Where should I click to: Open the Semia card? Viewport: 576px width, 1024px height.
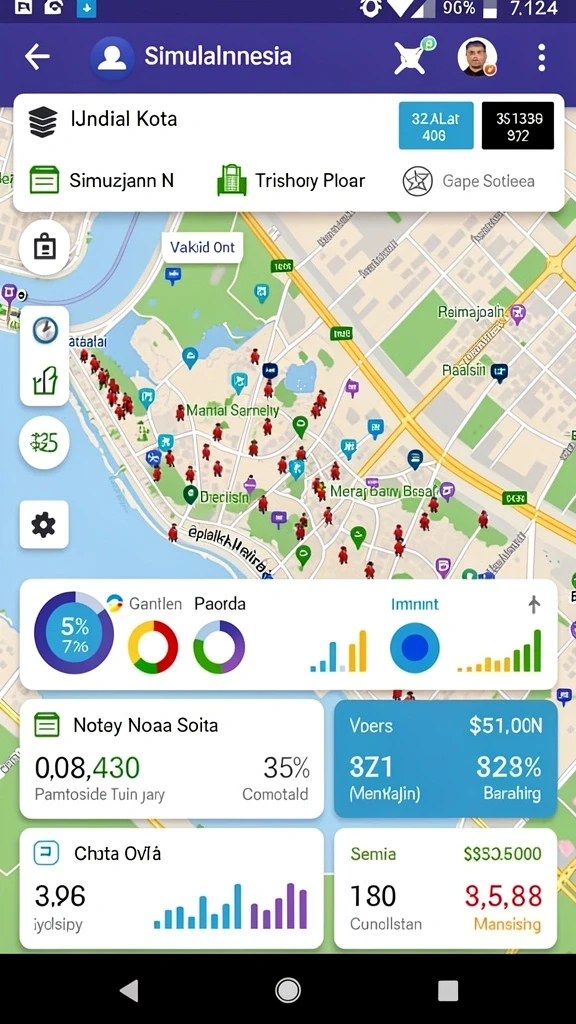tap(446, 888)
